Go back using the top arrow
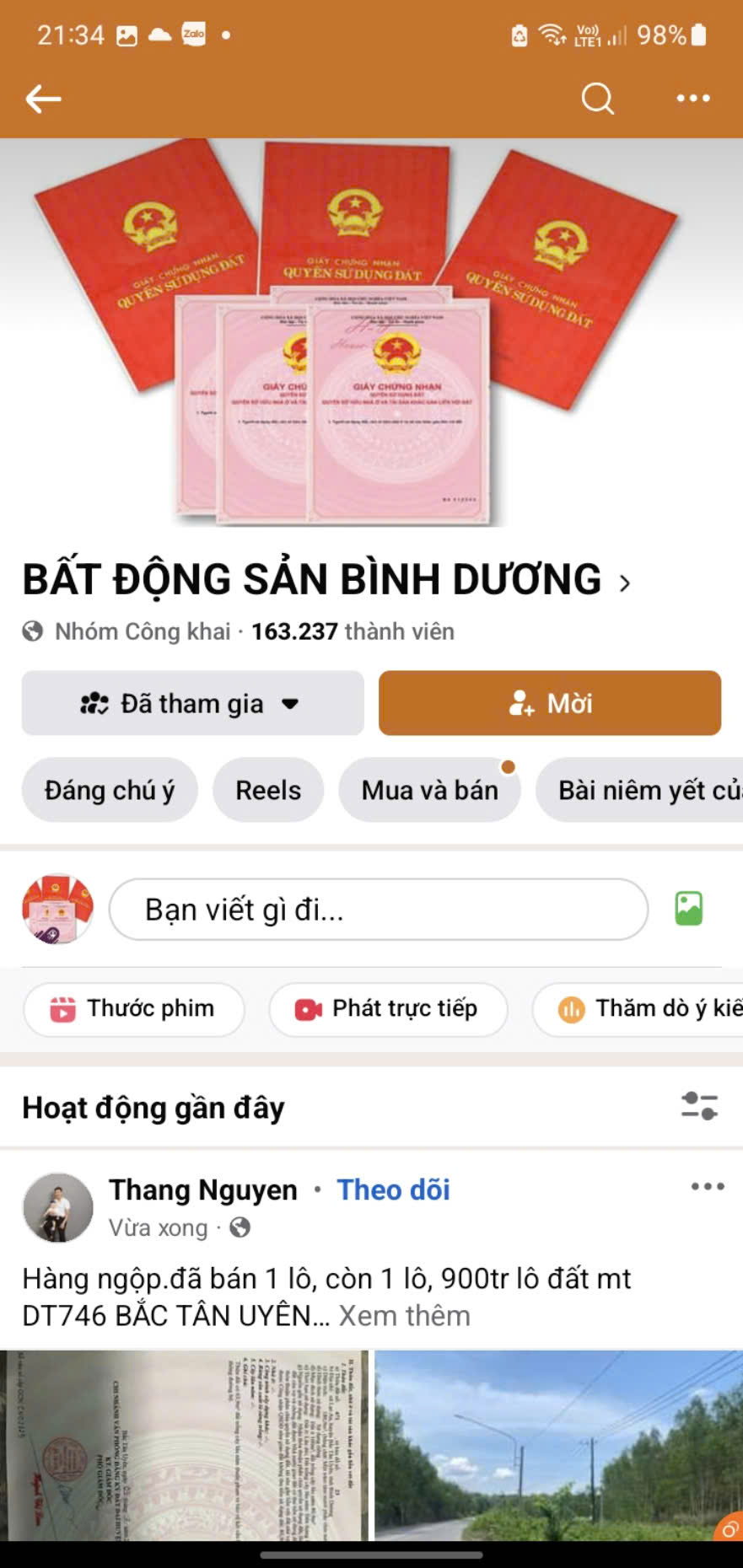 pos(44,99)
